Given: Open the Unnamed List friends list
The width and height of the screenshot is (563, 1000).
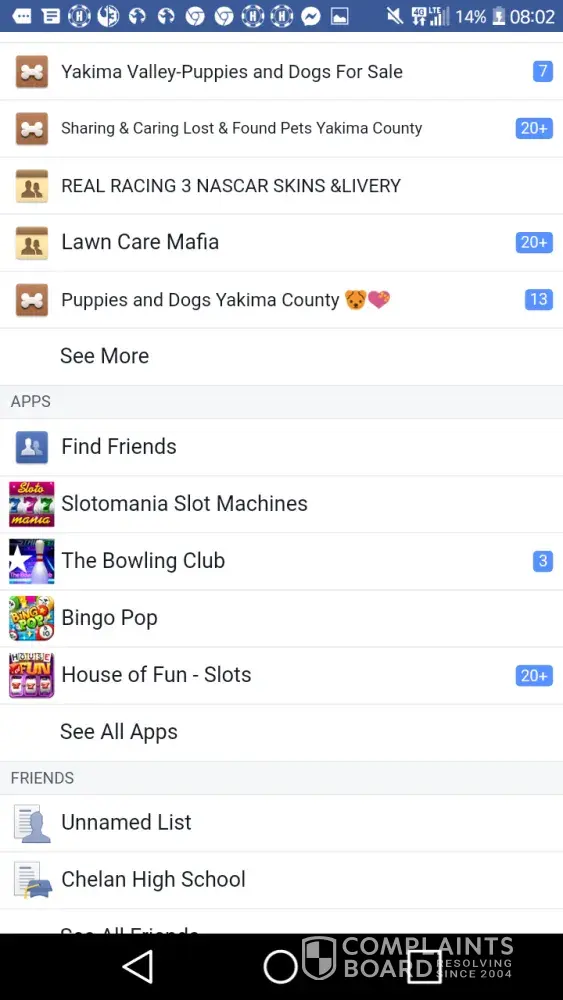Looking at the screenshot, I should pyautogui.click(x=281, y=823).
